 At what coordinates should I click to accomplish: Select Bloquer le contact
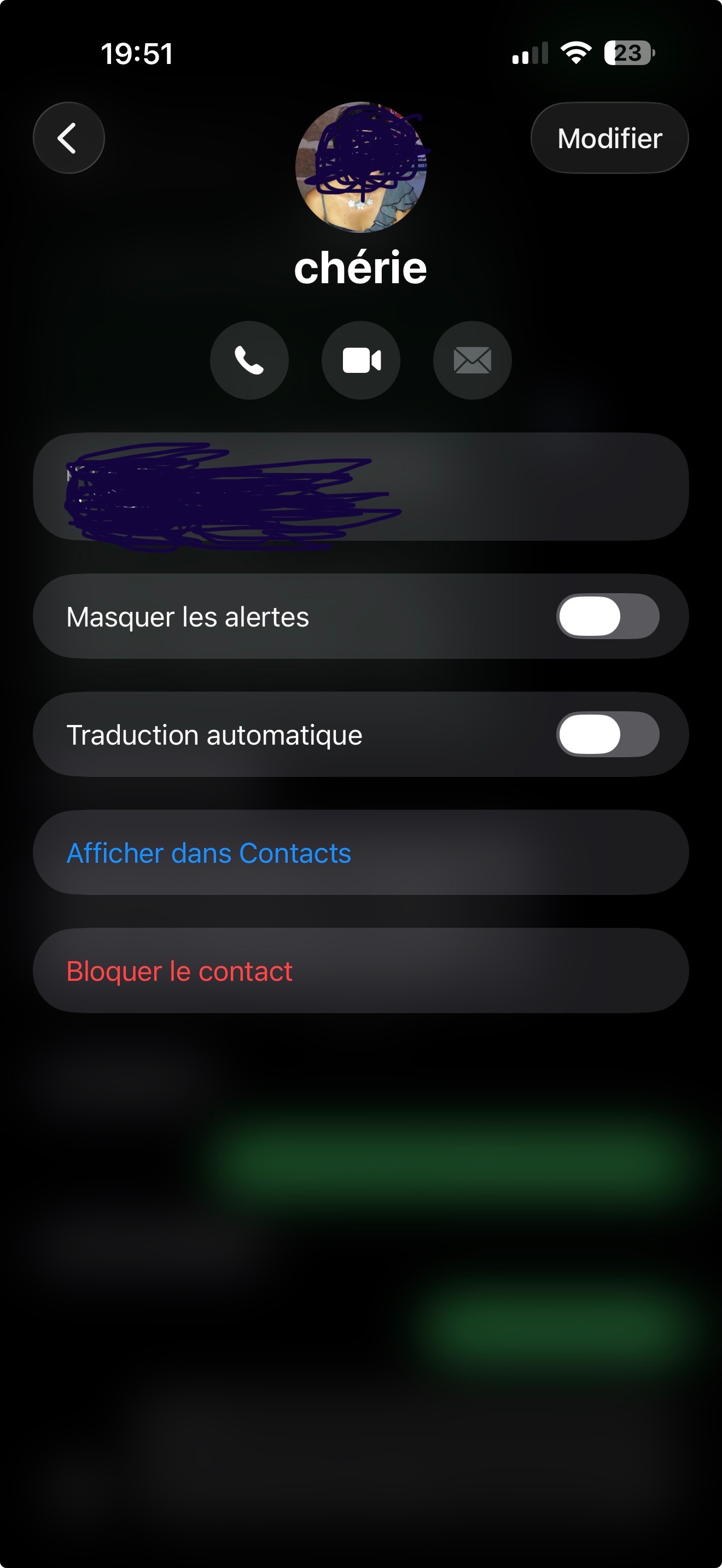179,971
